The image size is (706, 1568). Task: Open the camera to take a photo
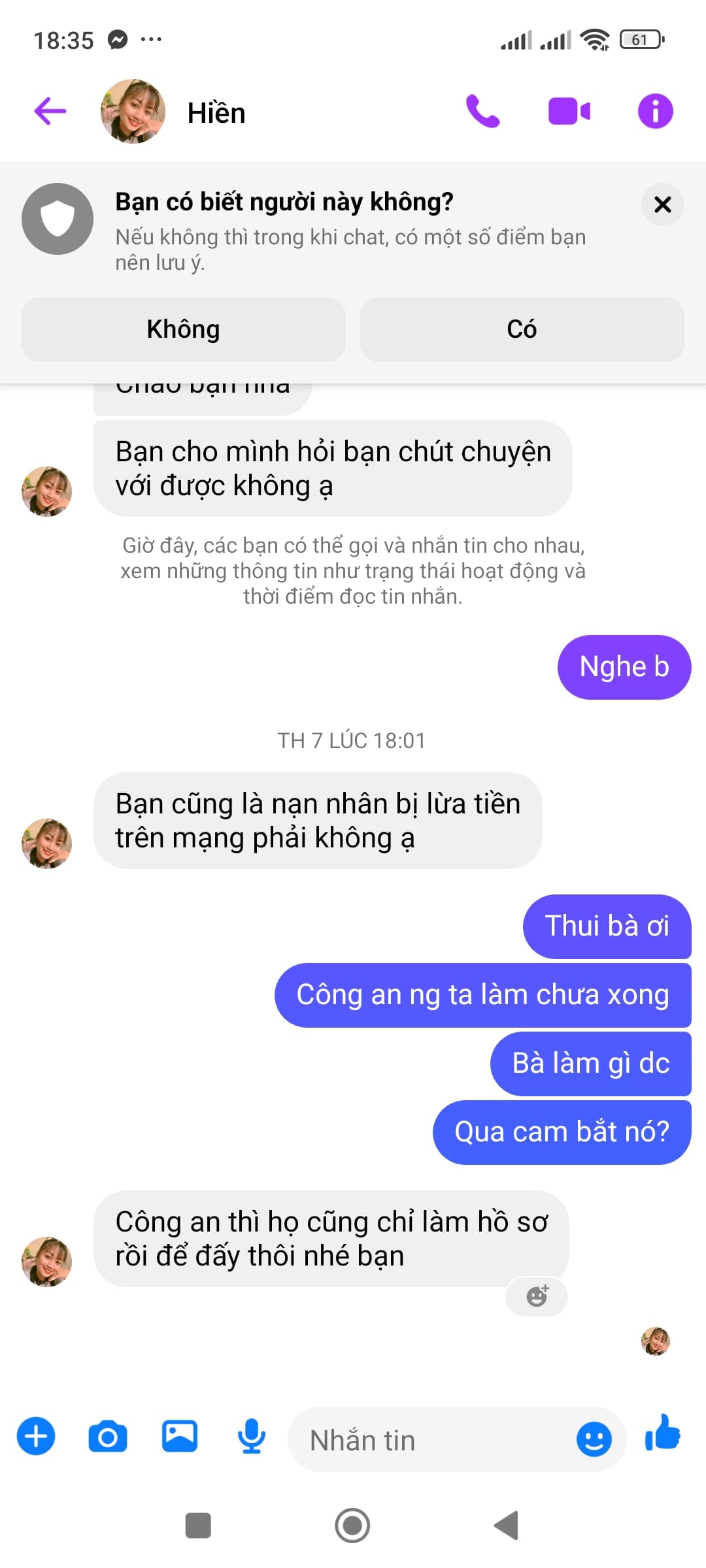point(108,1436)
